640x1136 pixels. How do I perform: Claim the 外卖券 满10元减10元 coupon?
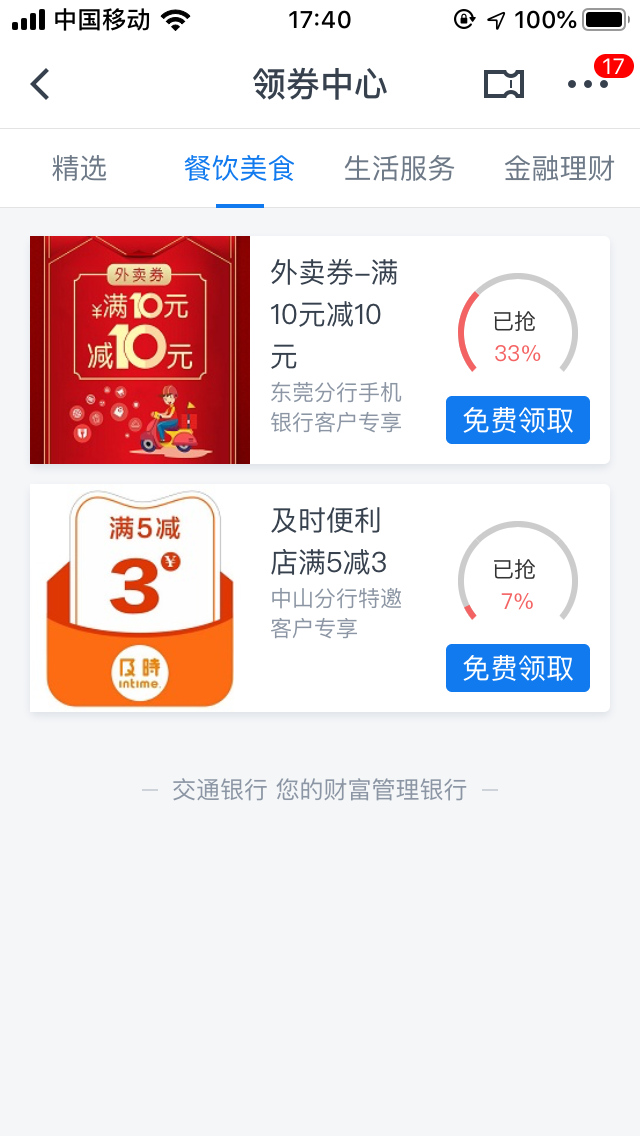click(x=517, y=420)
